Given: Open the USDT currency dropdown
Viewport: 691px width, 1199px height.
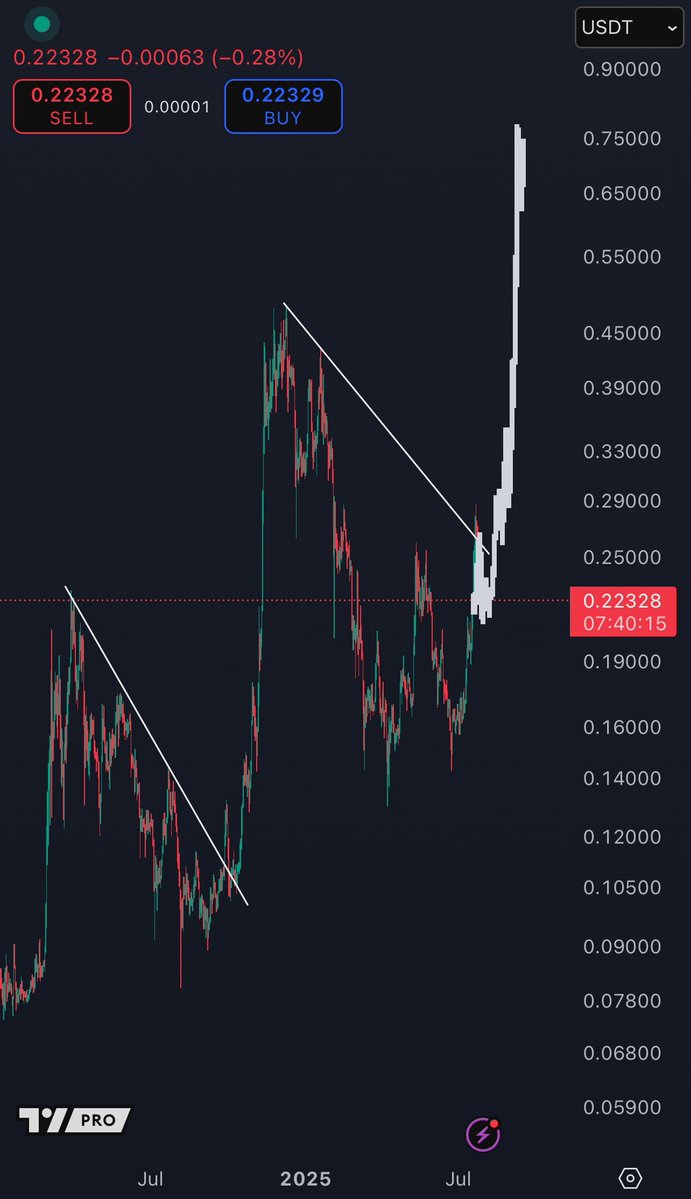Looking at the screenshot, I should click(629, 28).
